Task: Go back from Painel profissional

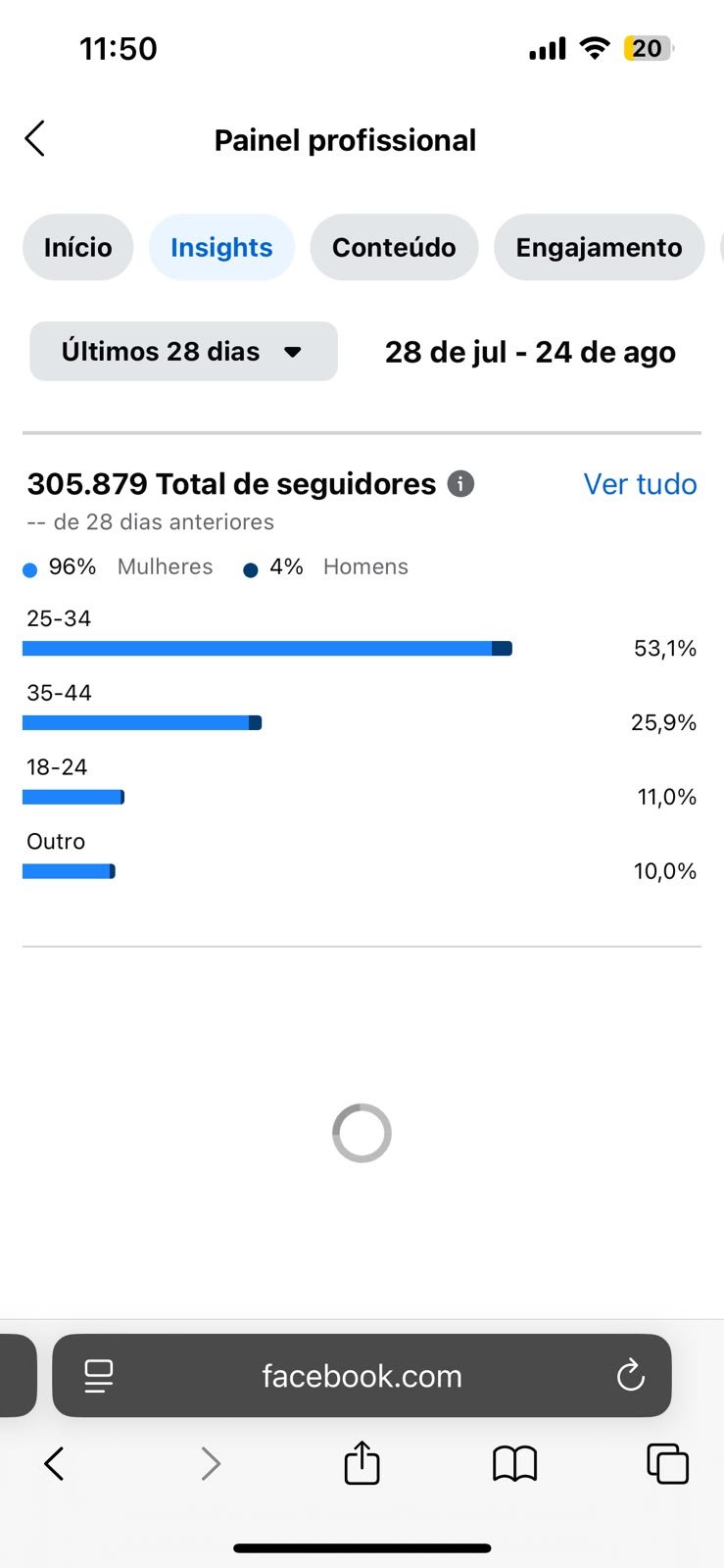Action: [x=35, y=139]
